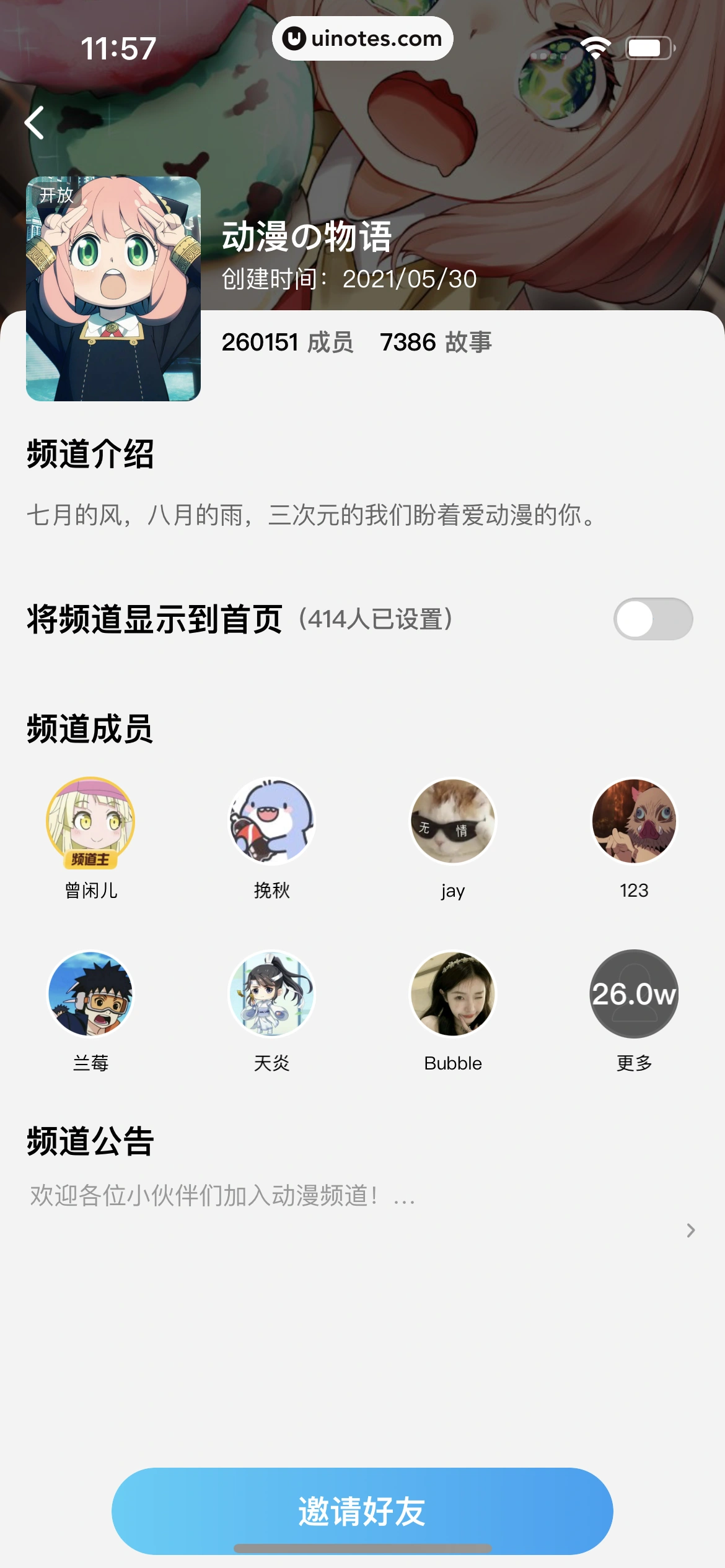Select the 故事 story count label
Image resolution: width=725 pixels, height=1568 pixels.
pyautogui.click(x=469, y=342)
